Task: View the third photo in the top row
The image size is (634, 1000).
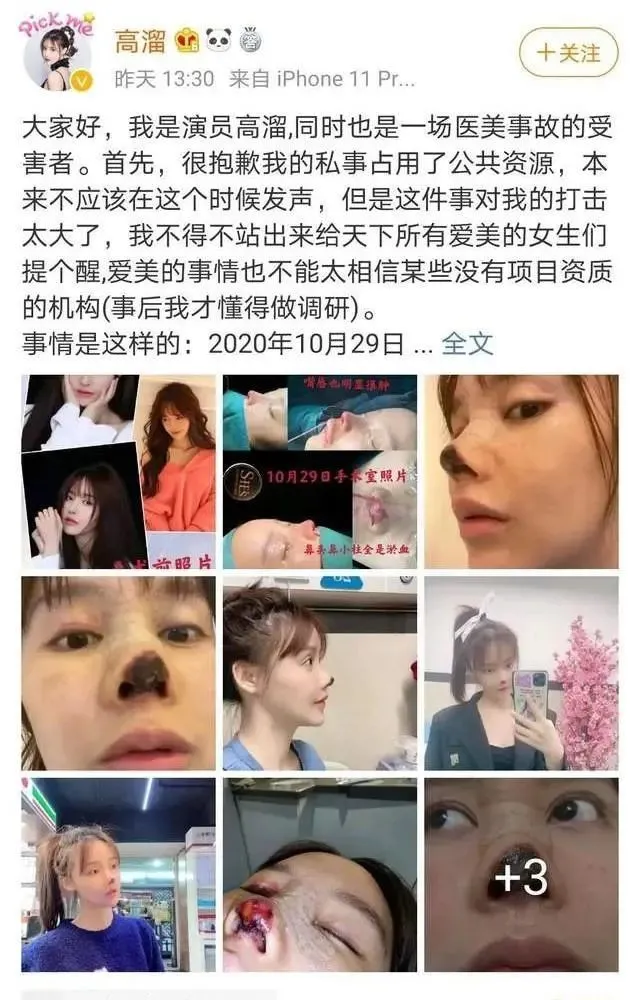Action: 521,472
